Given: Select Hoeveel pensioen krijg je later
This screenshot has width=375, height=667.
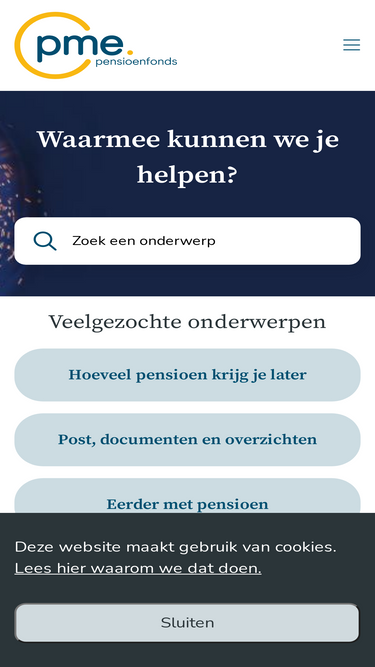Looking at the screenshot, I should pyautogui.click(x=188, y=375).
